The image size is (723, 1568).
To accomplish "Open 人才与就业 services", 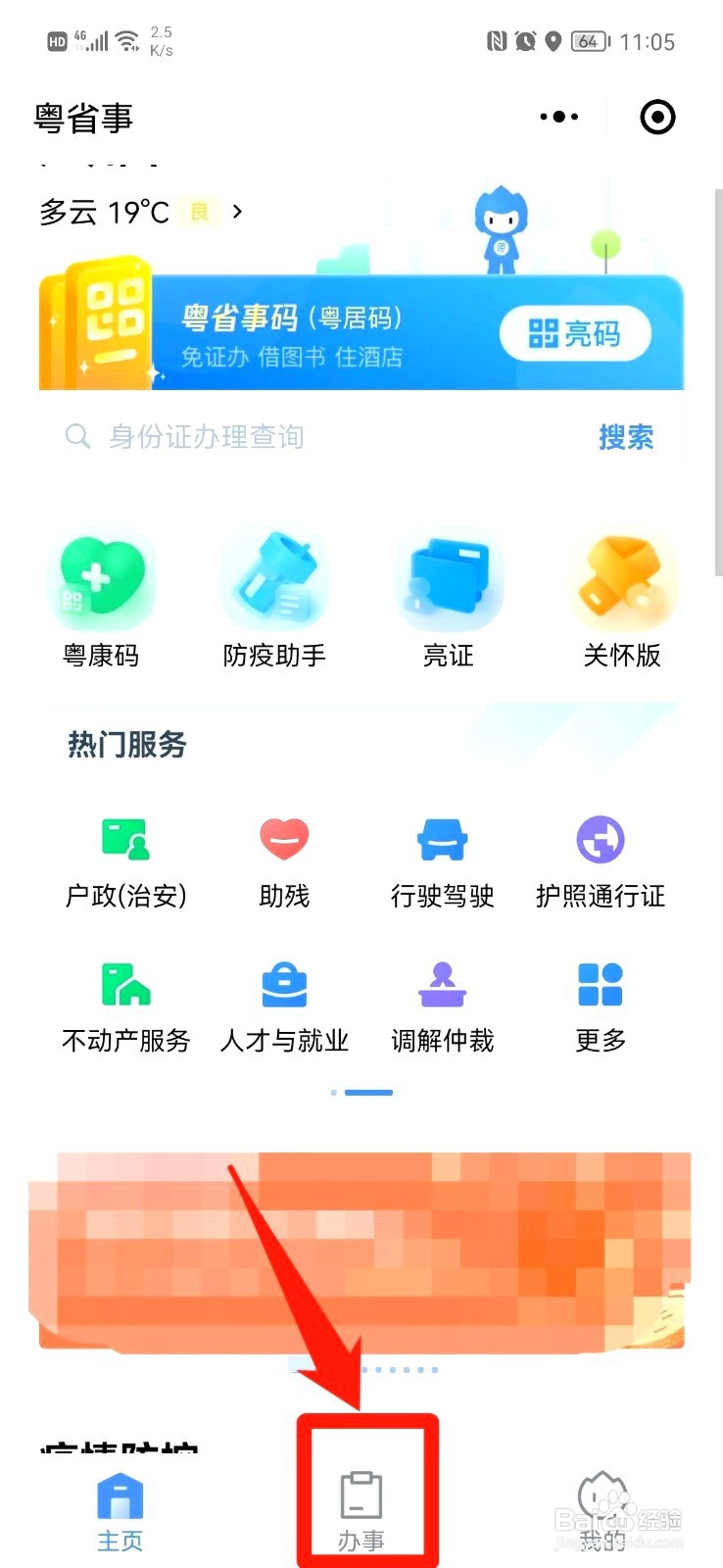I will click(x=284, y=1007).
